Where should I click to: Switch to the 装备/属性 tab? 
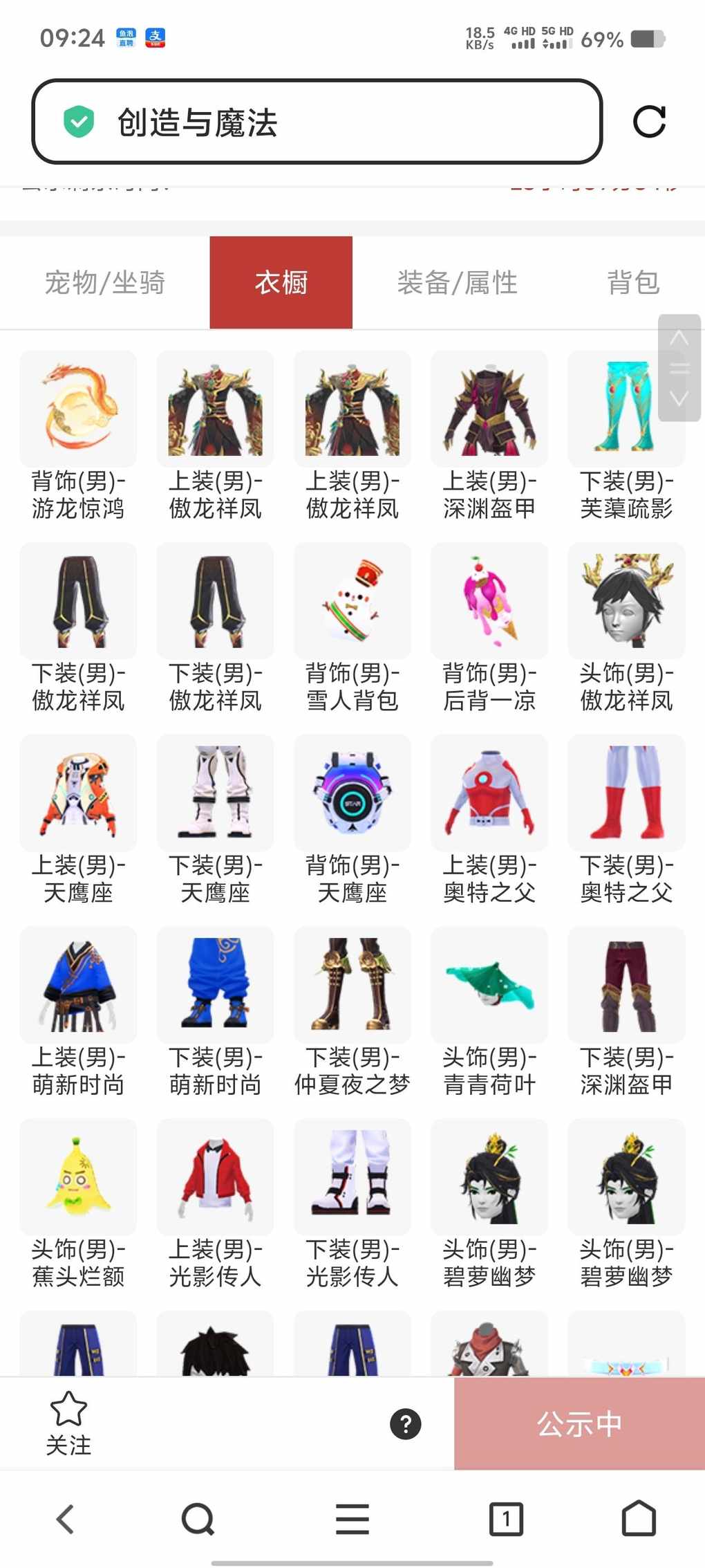(457, 283)
